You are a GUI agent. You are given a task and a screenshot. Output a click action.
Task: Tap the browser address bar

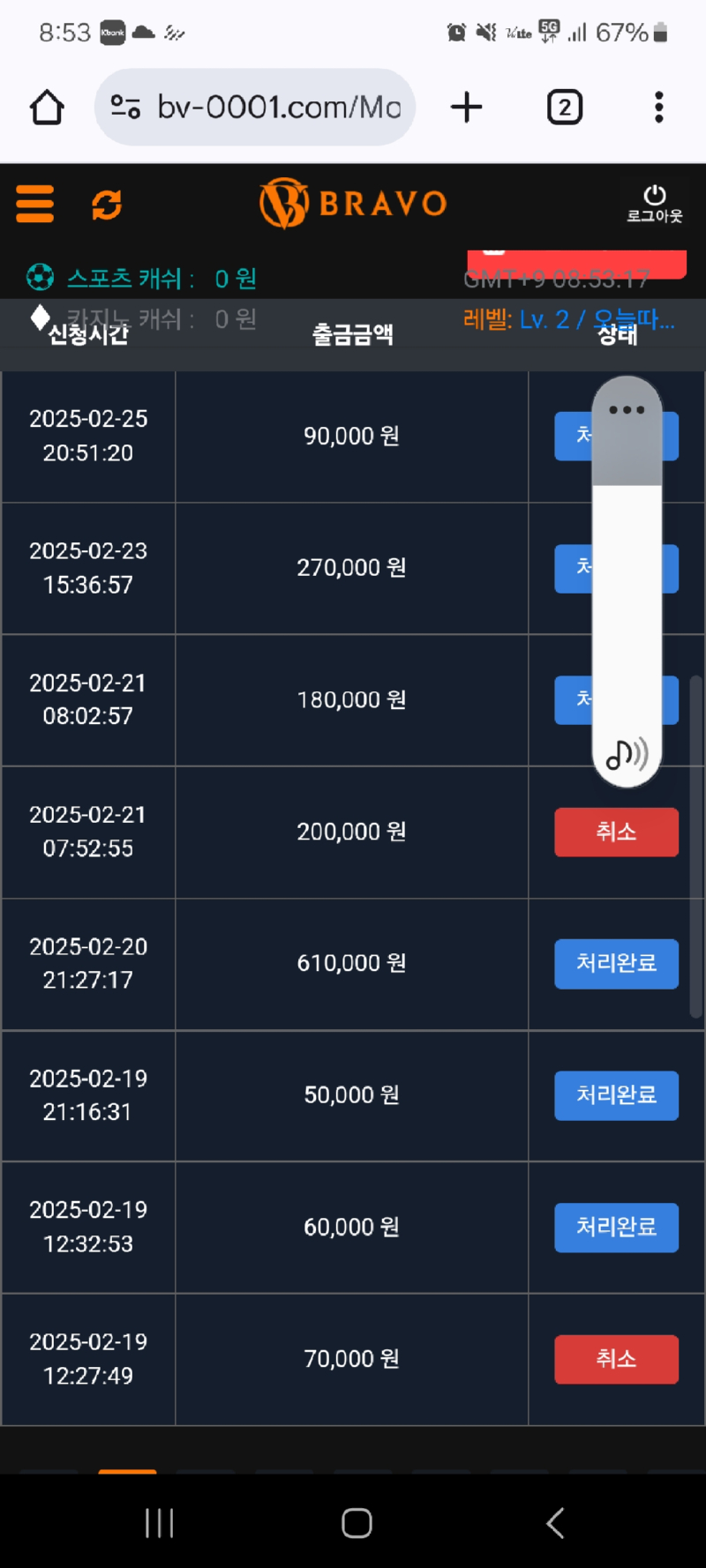coord(255,108)
